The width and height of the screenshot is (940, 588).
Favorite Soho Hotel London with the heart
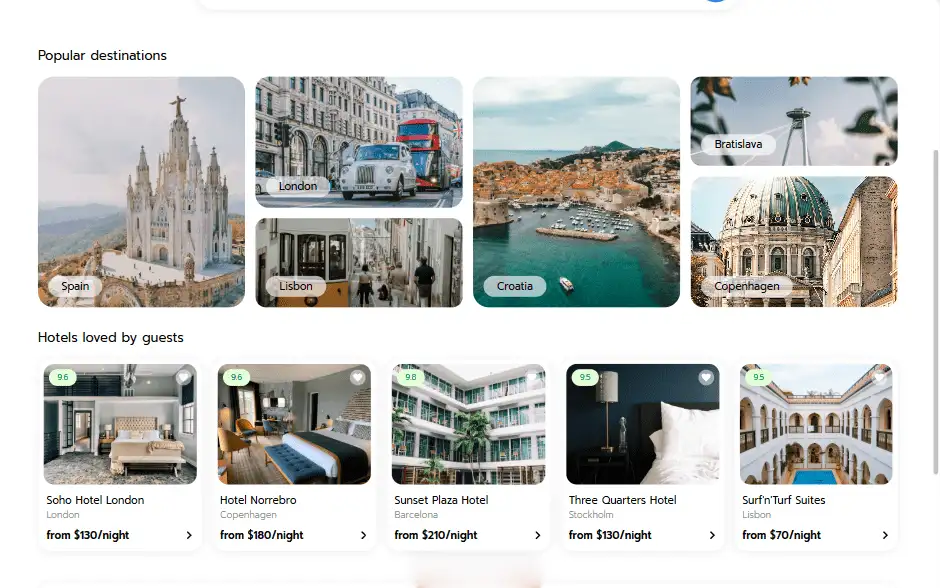pos(183,377)
